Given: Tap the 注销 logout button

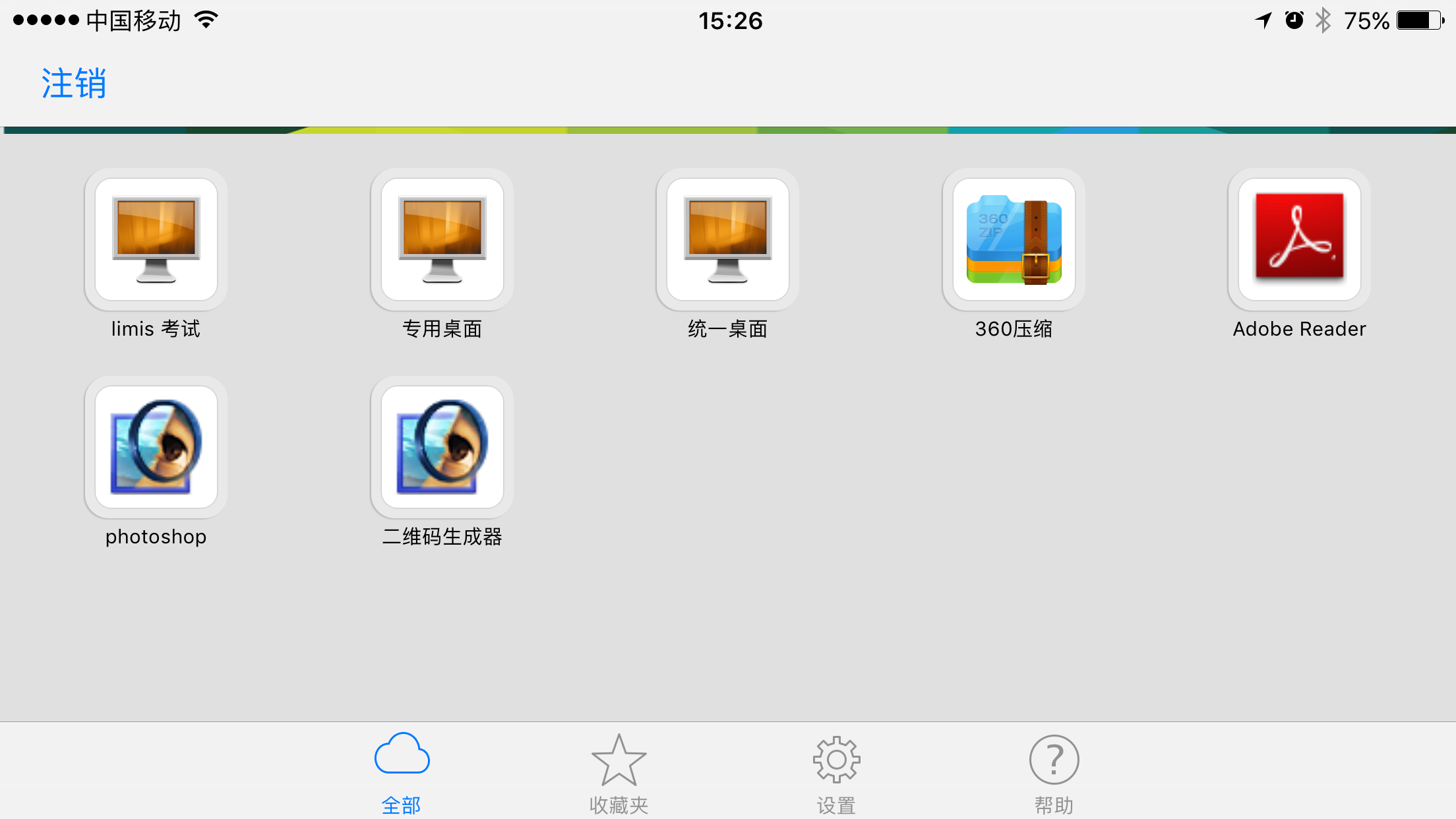Looking at the screenshot, I should pos(74,84).
